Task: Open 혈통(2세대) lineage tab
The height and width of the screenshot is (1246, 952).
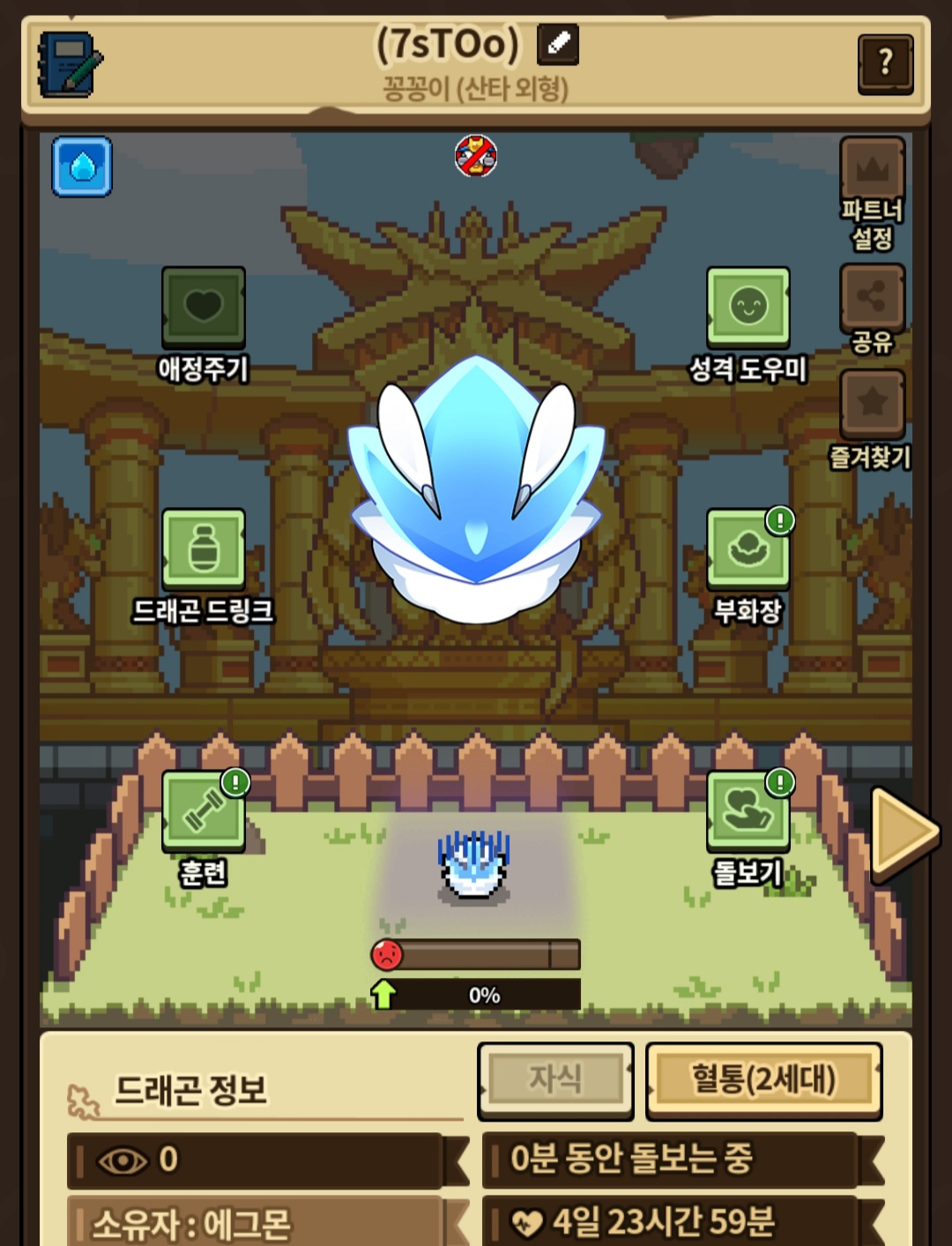Action: tap(763, 1078)
